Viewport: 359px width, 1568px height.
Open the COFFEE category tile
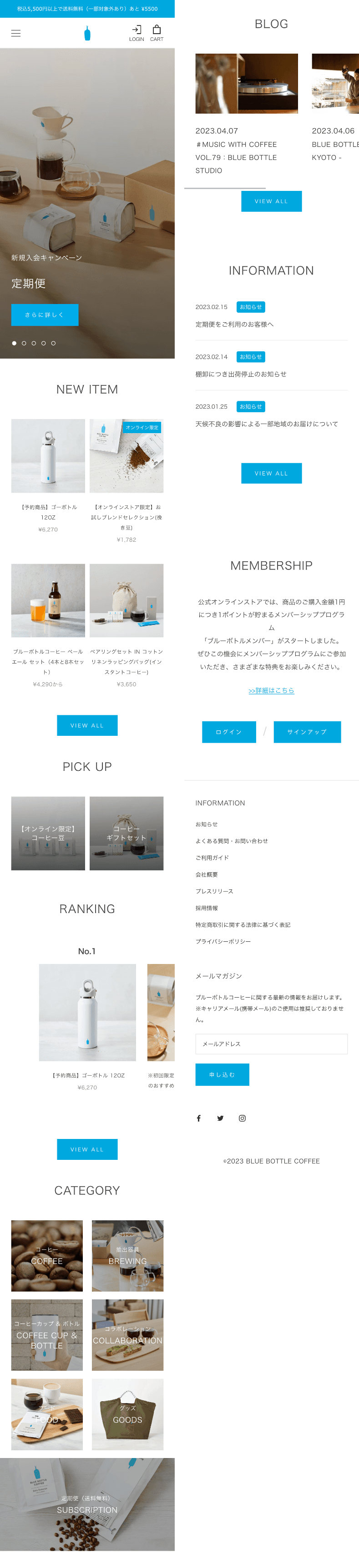click(47, 1255)
